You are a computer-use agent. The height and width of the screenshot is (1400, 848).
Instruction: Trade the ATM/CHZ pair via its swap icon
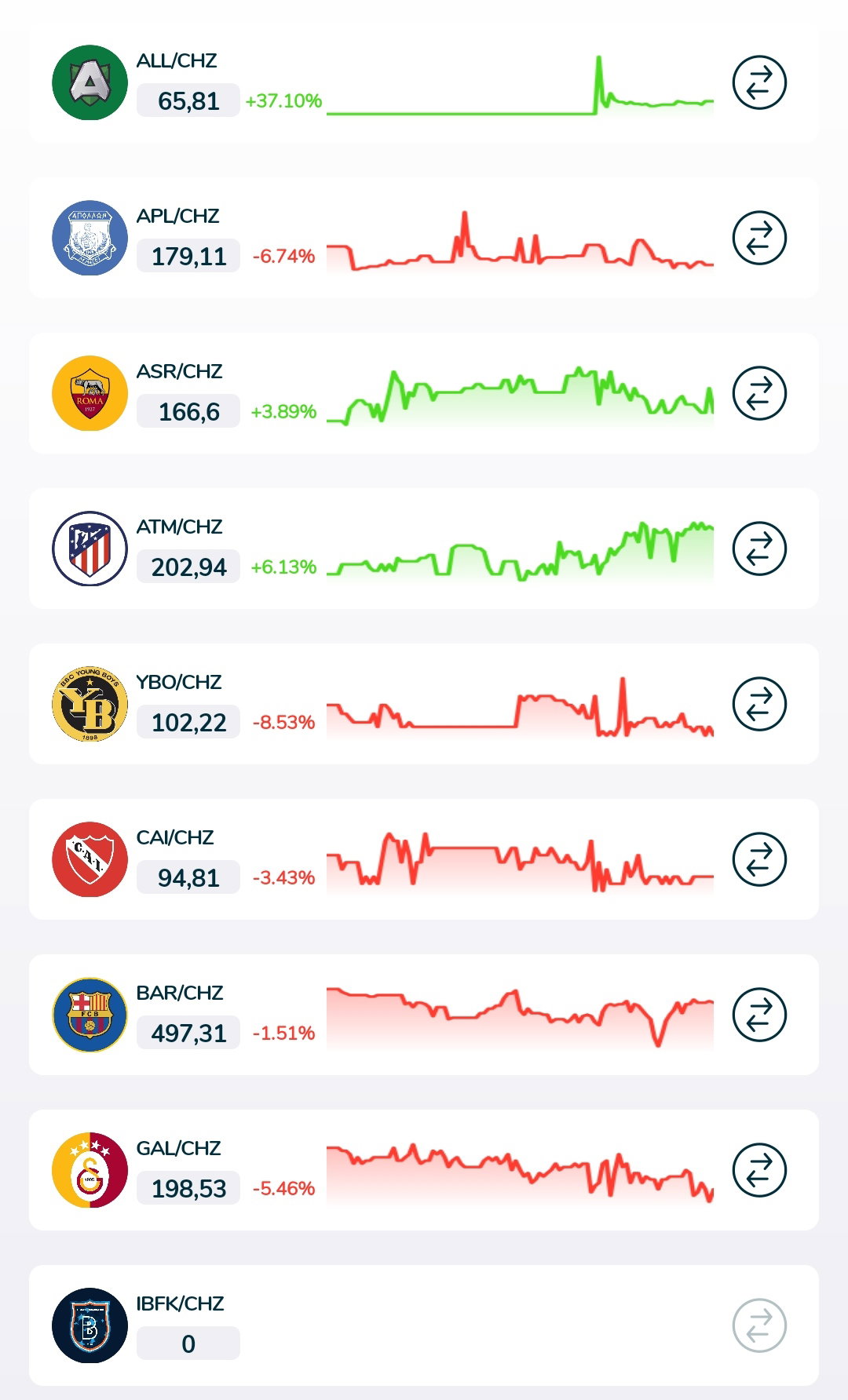759,549
